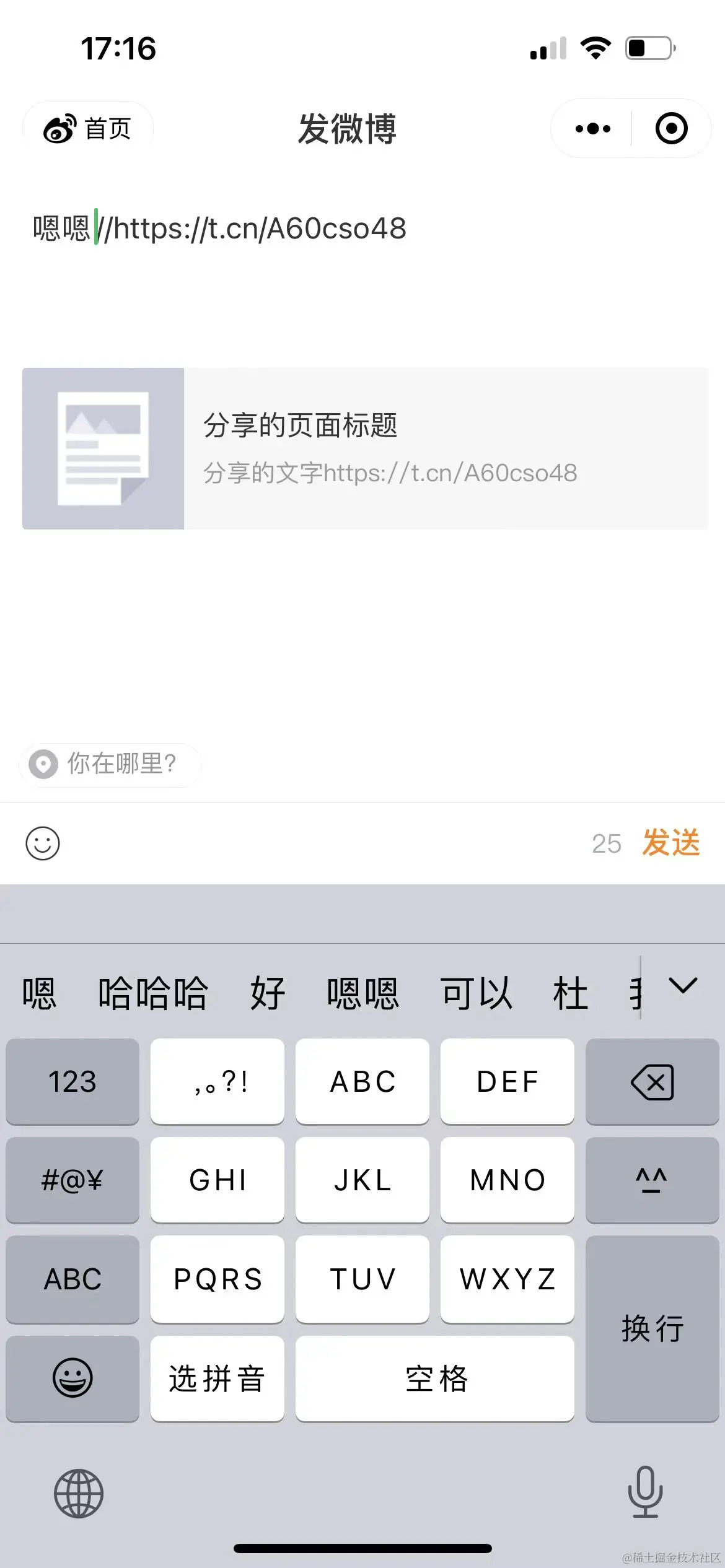
Task: Add a location via 你在哪里?
Action: point(110,764)
